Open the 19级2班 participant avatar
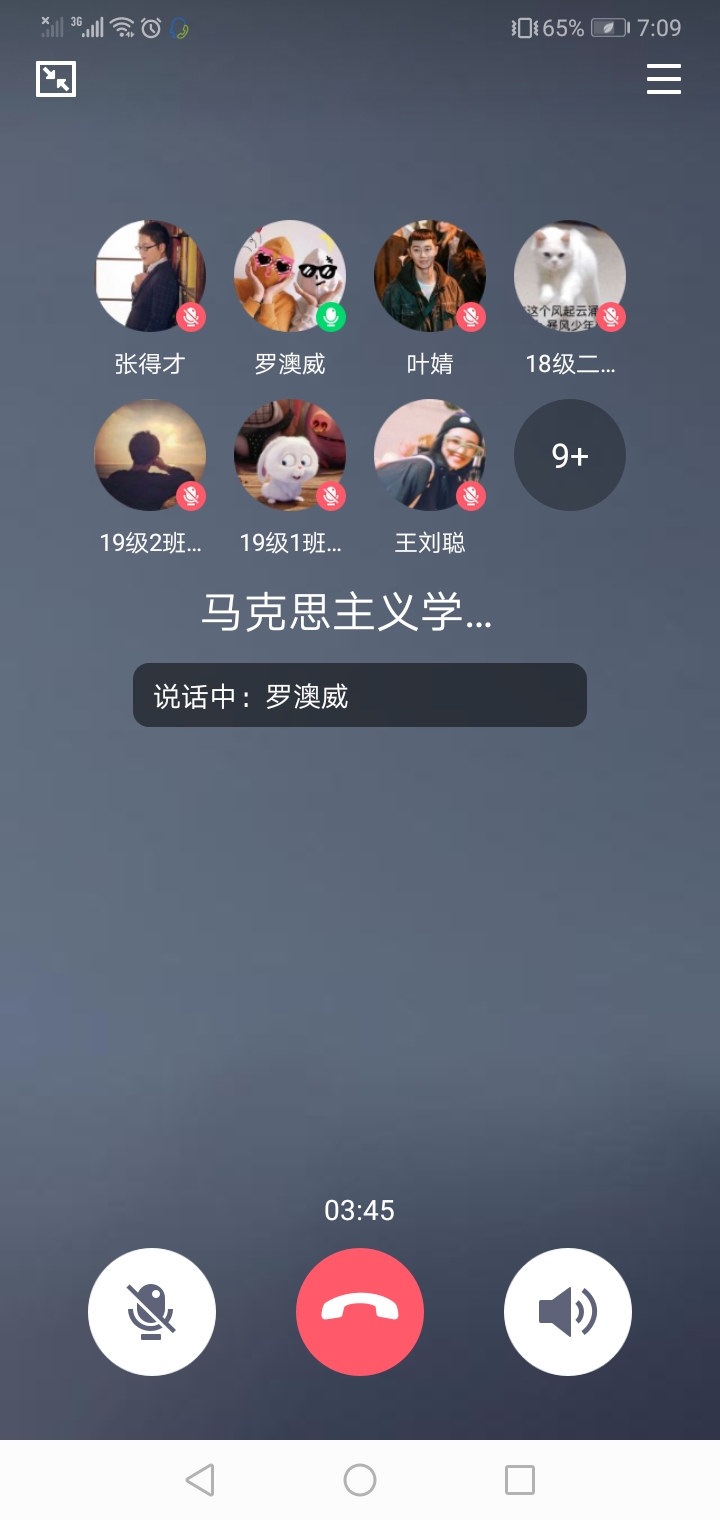The width and height of the screenshot is (720, 1520). 150,455
